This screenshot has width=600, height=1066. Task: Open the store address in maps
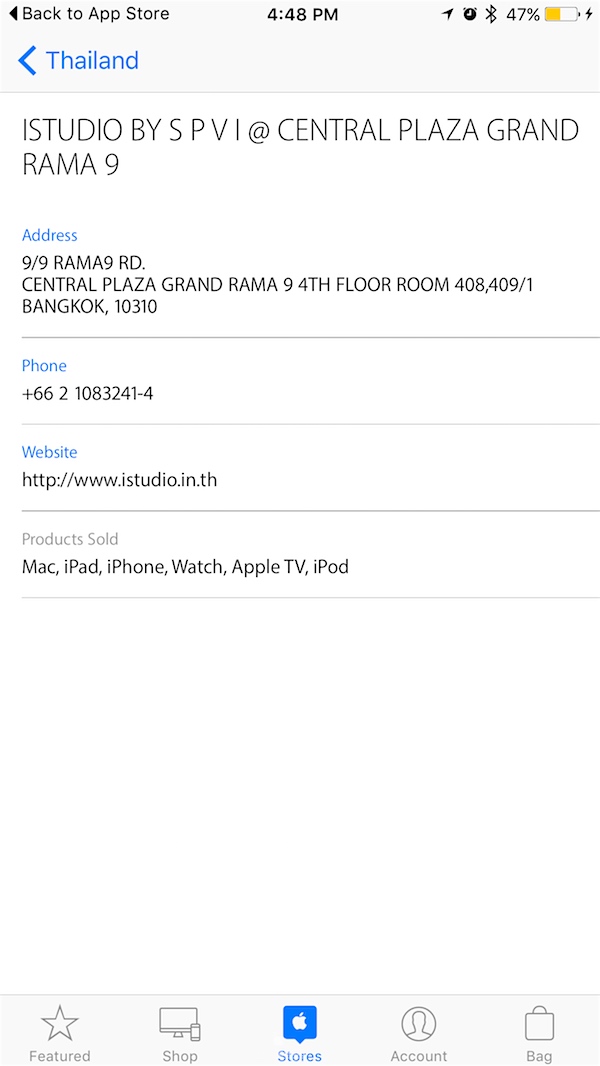point(277,285)
